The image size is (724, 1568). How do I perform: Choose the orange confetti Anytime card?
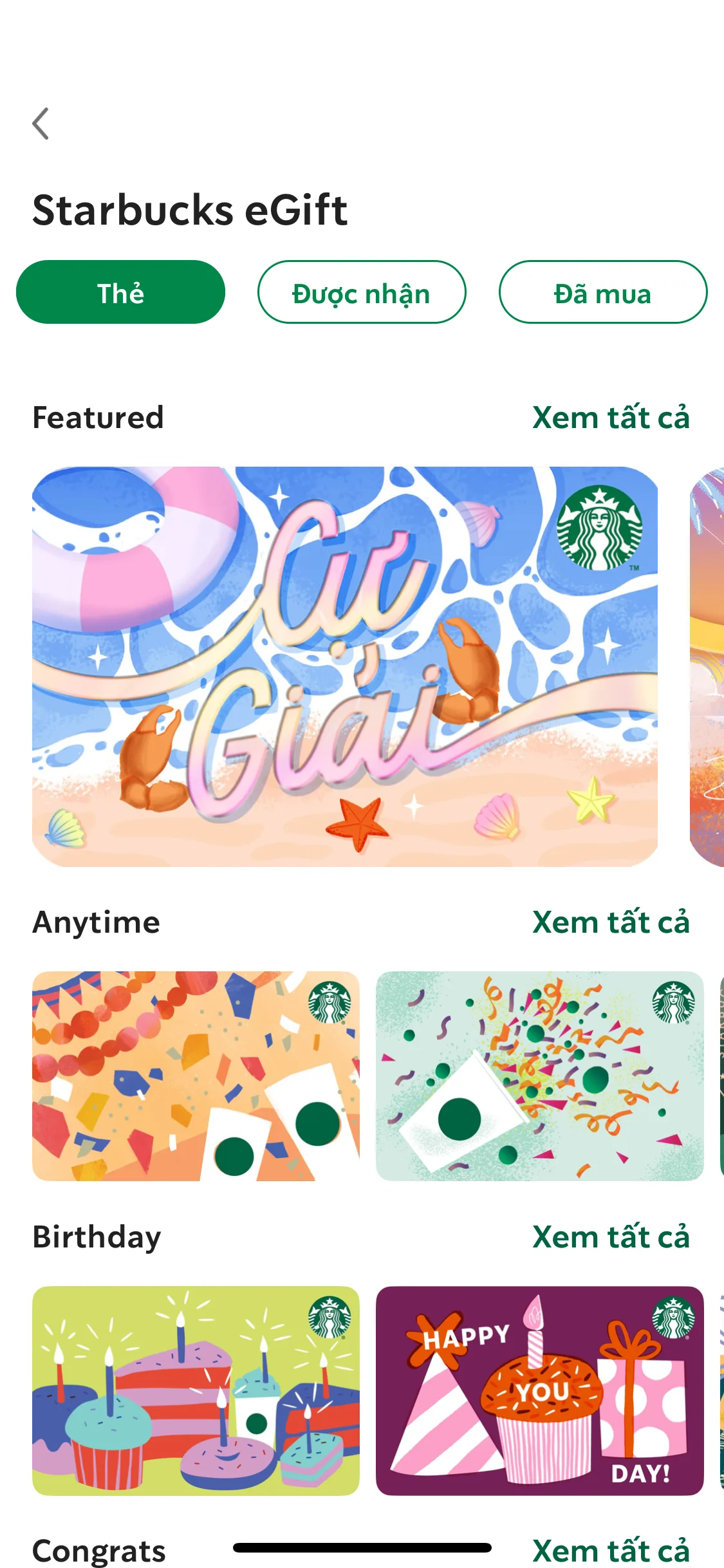pos(196,1076)
